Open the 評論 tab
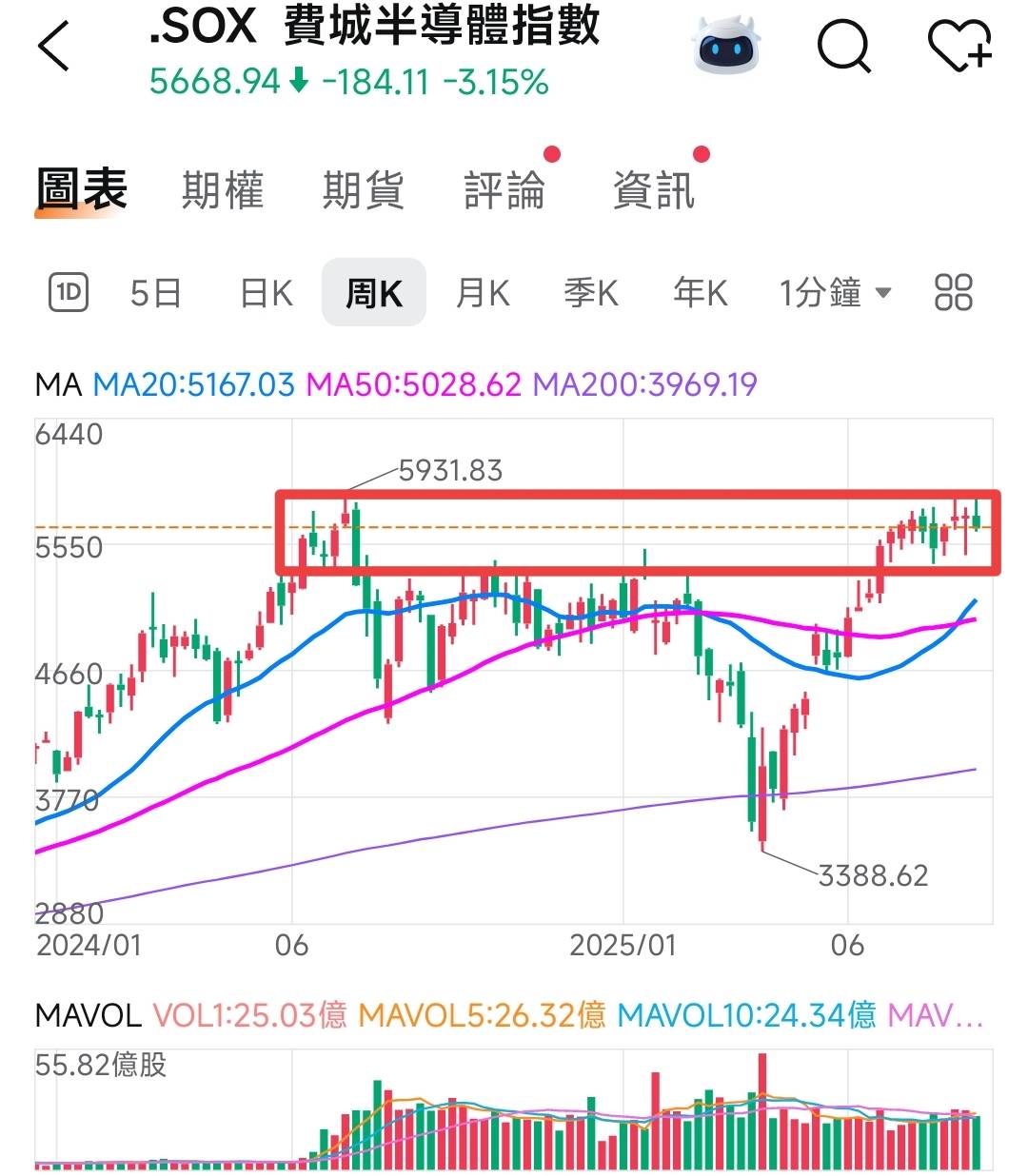This screenshot has width=1028, height=1176. [504, 189]
